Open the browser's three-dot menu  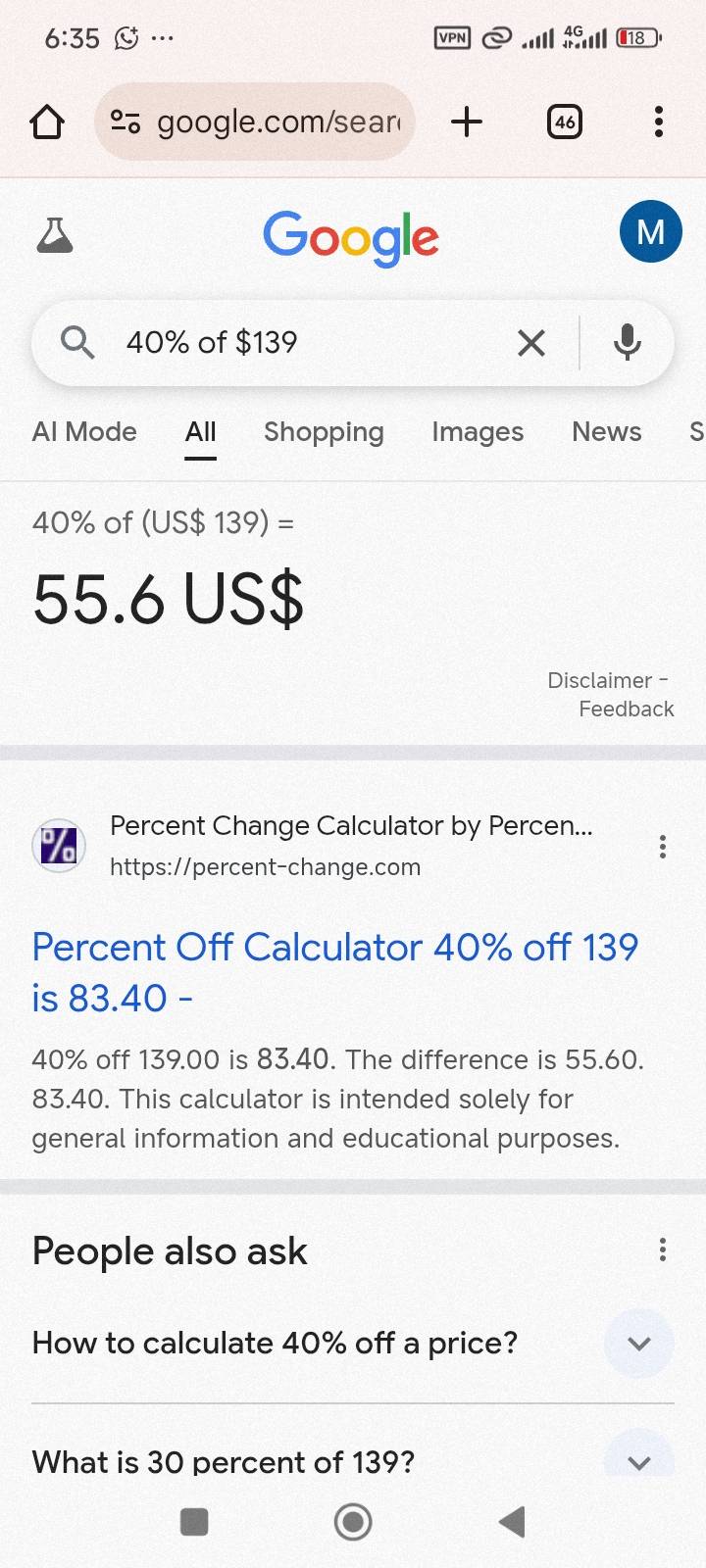pos(659,122)
